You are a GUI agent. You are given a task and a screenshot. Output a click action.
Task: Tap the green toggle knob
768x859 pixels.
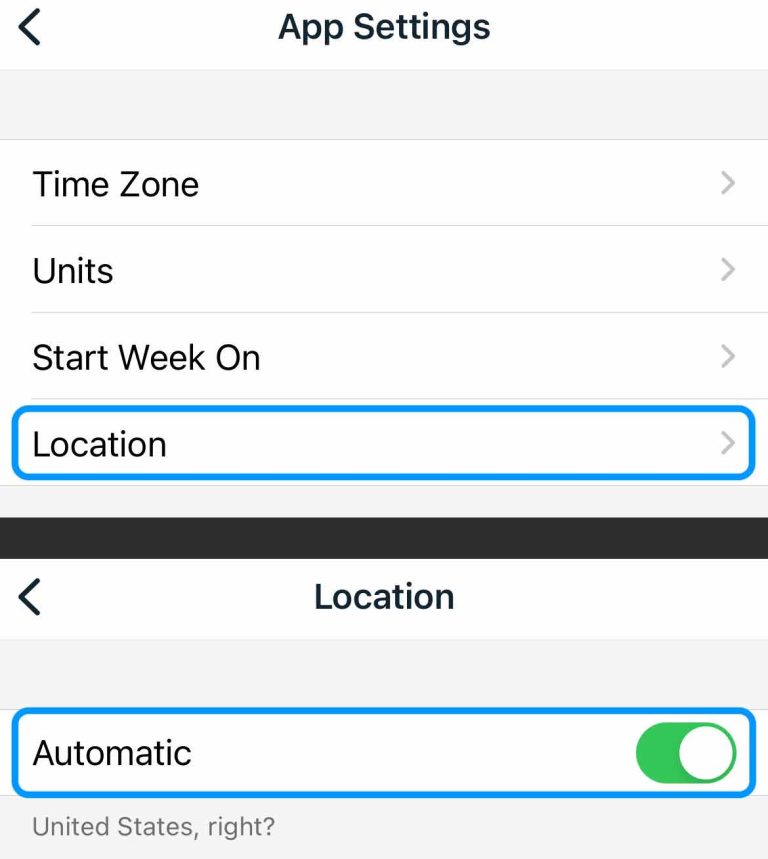[706, 754]
